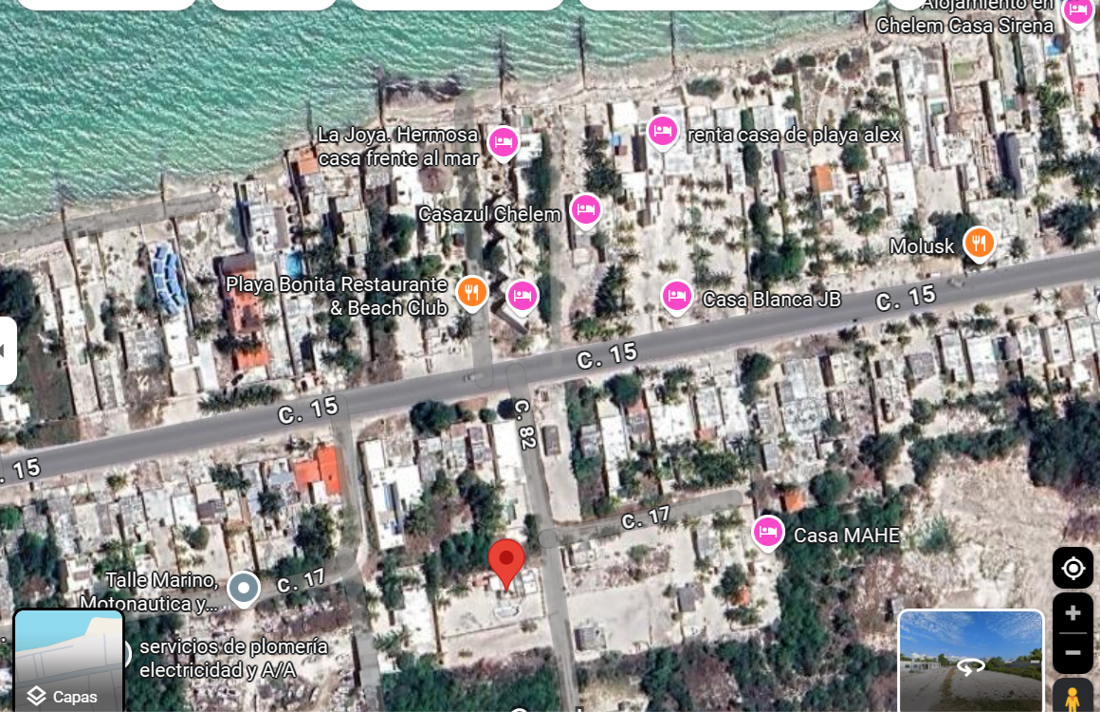
Task: Select the lodging pin beside Playa Bonita
Action: coord(521,295)
